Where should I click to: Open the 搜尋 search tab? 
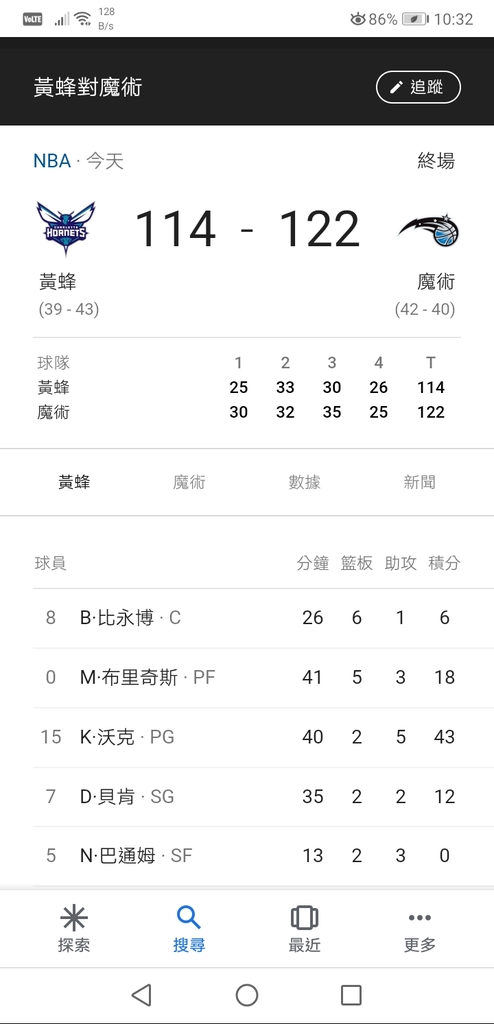(189, 929)
